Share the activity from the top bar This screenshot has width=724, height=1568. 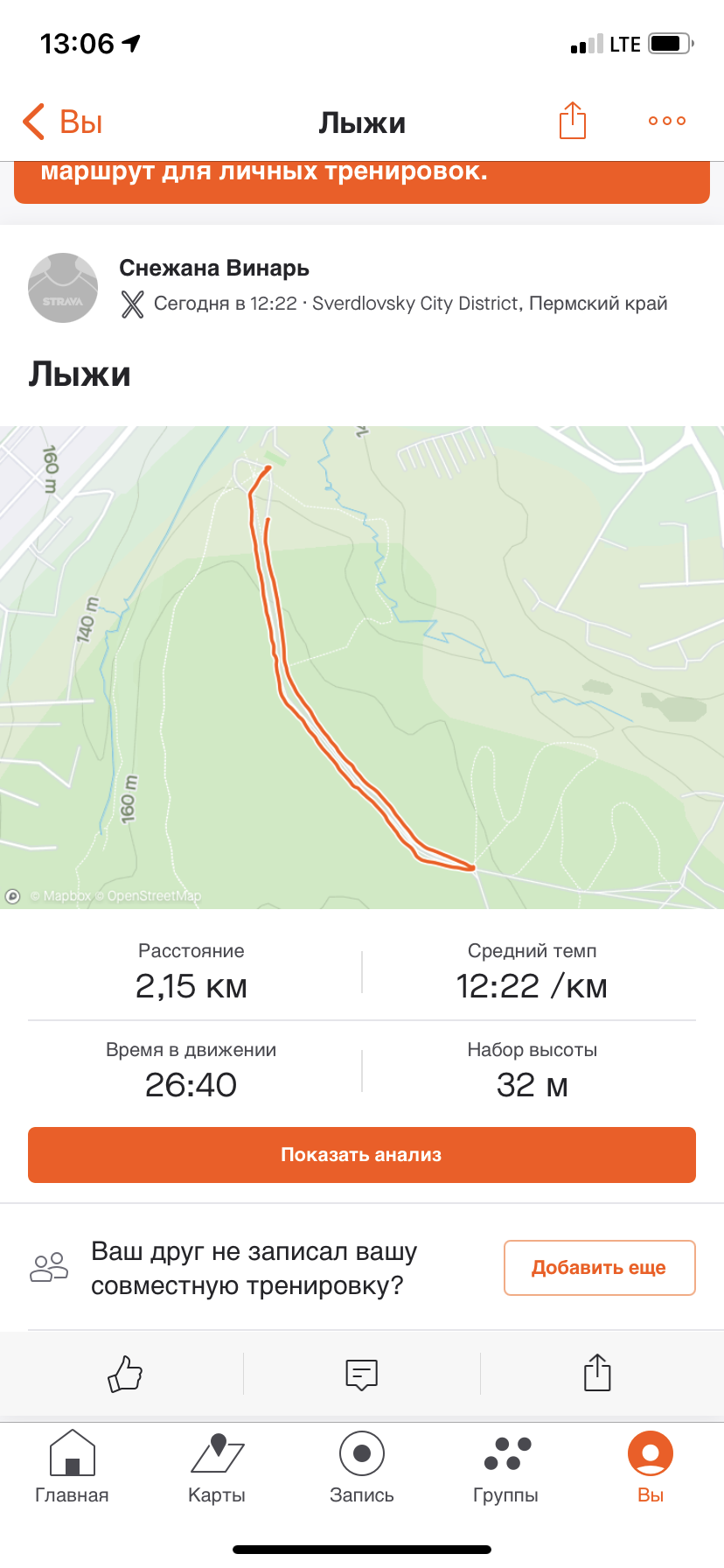[x=572, y=121]
